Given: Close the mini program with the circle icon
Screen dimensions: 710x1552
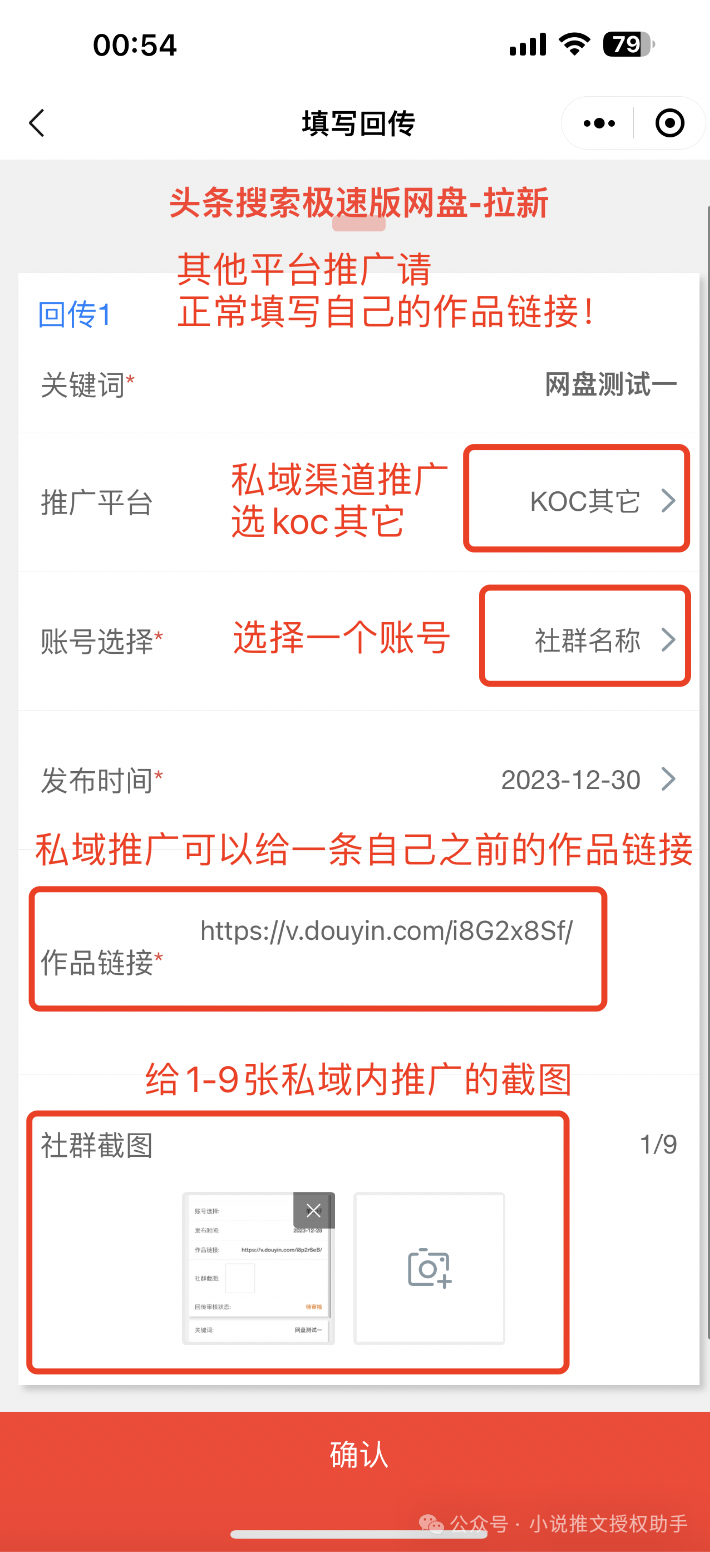Looking at the screenshot, I should click(x=669, y=123).
